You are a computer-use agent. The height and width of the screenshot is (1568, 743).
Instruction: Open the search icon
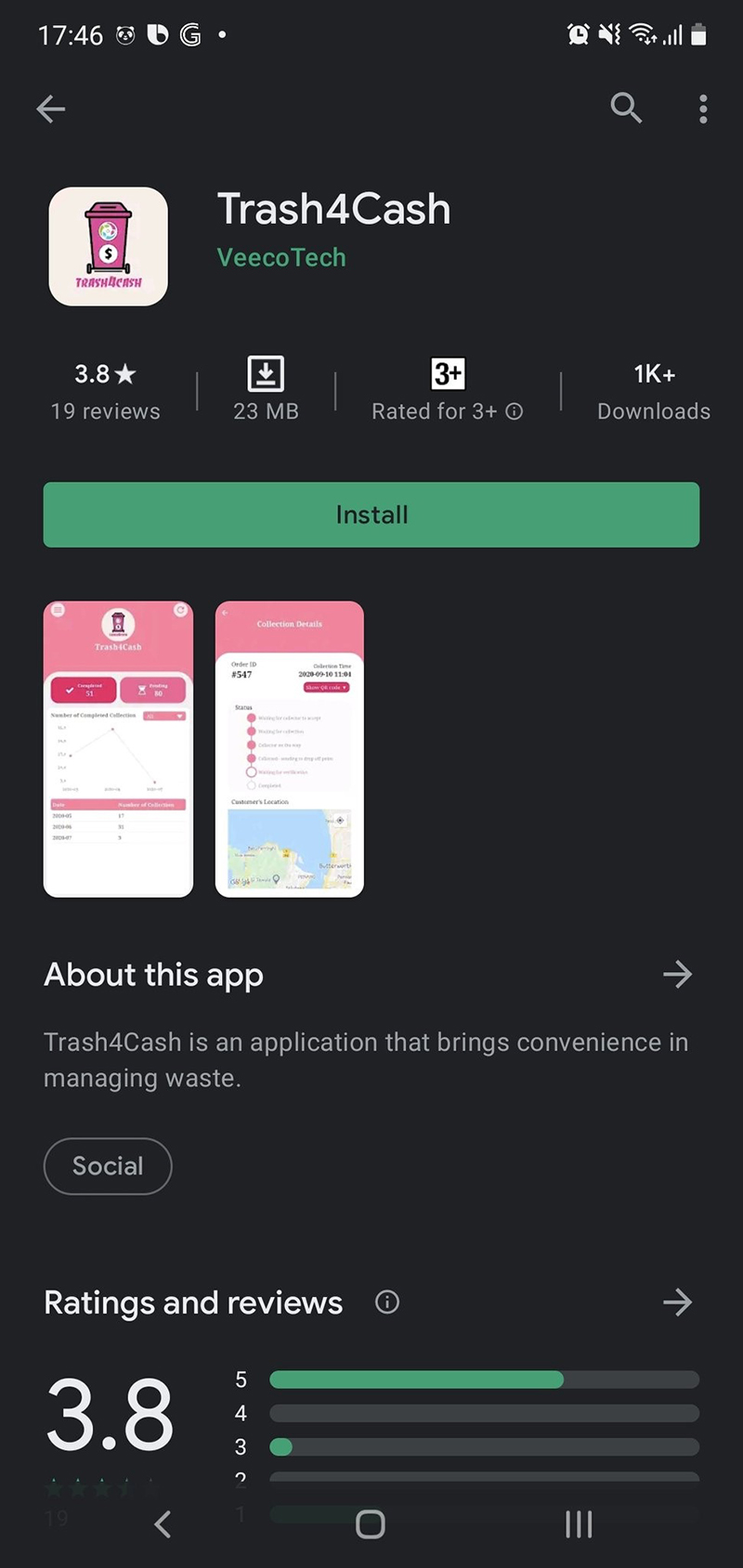pos(626,109)
